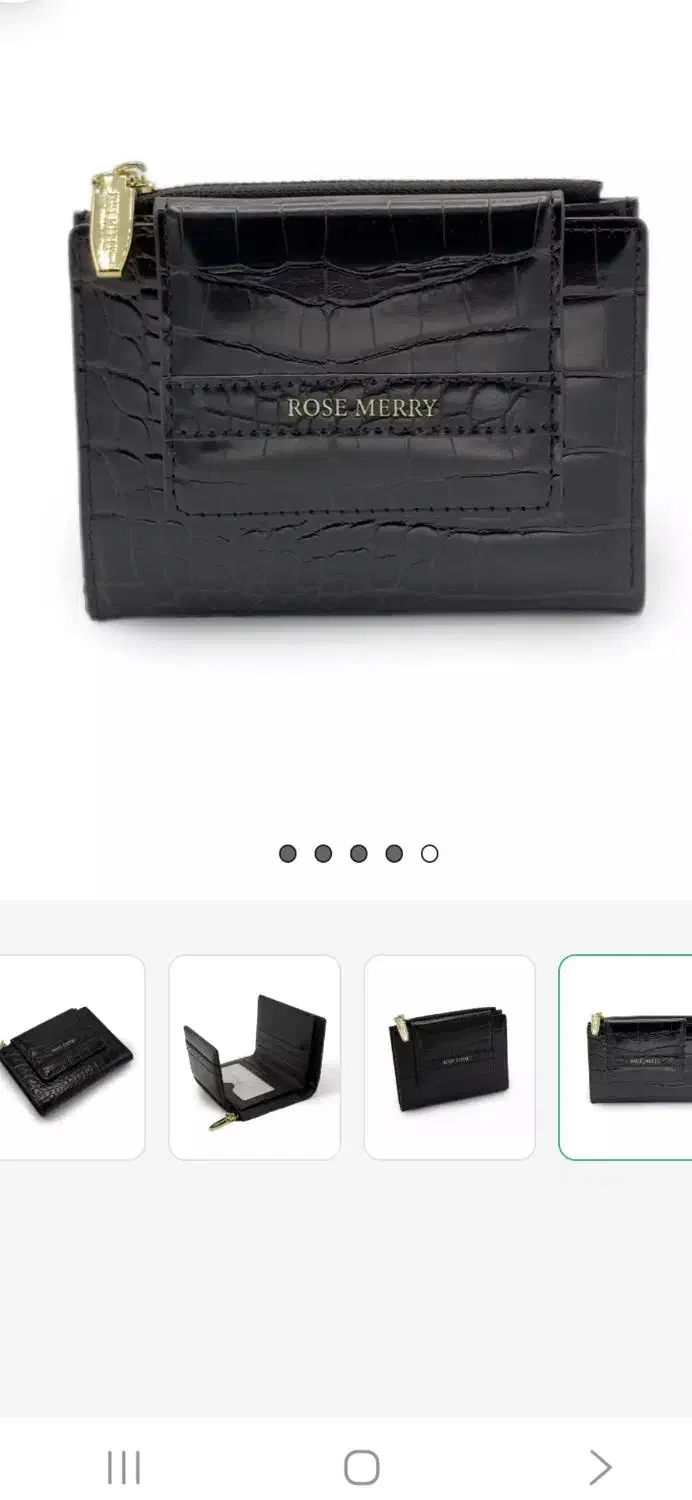The height and width of the screenshot is (1500, 692).
Task: Tap the hollow last page indicator dot
Action: pyautogui.click(x=430, y=853)
